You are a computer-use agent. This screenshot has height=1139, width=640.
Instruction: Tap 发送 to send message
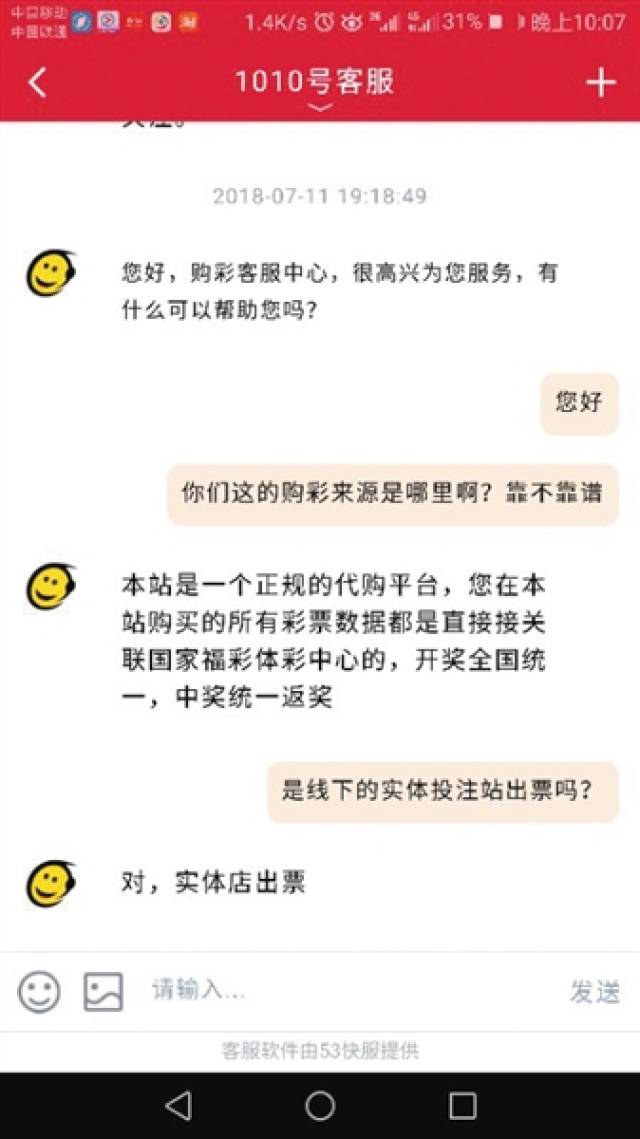pos(595,991)
